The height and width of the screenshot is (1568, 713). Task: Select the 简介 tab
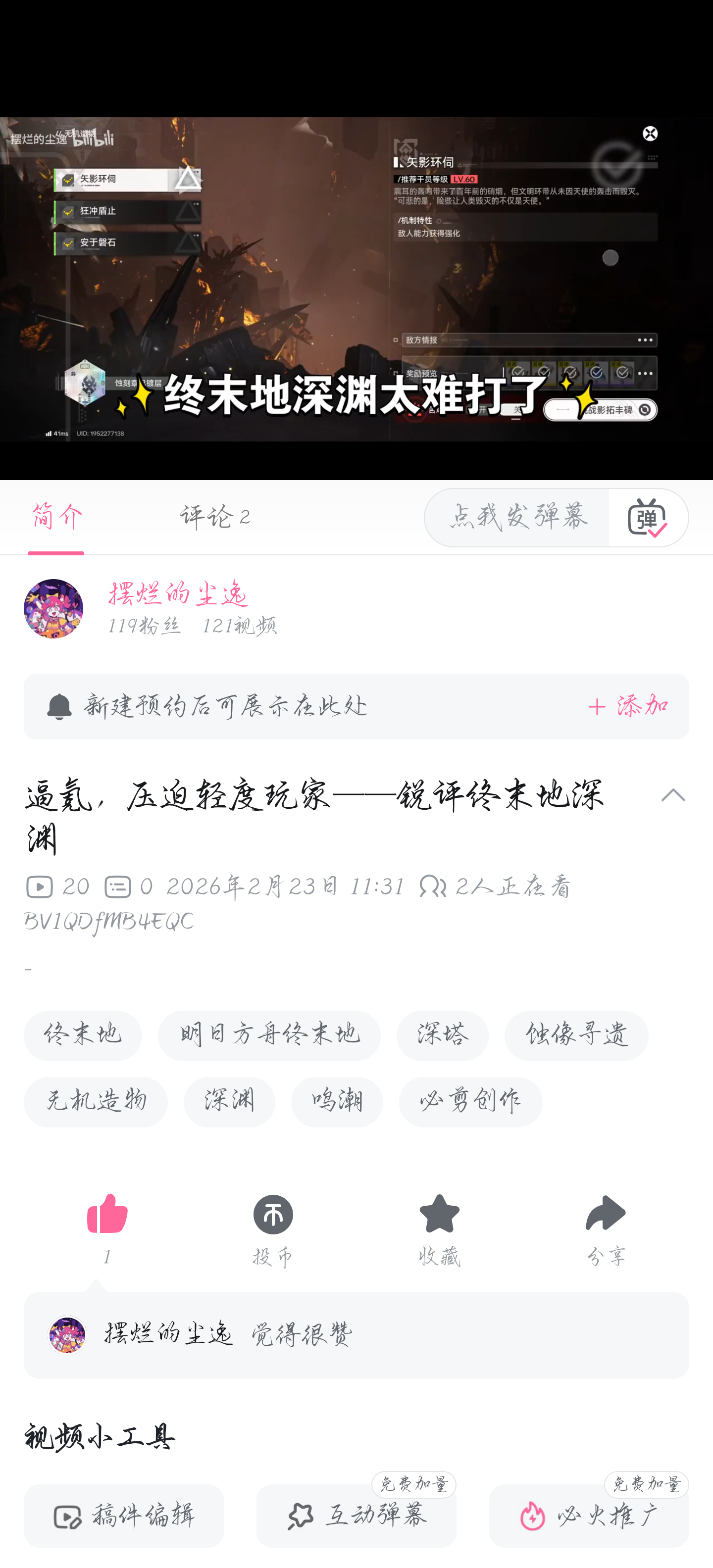point(56,517)
